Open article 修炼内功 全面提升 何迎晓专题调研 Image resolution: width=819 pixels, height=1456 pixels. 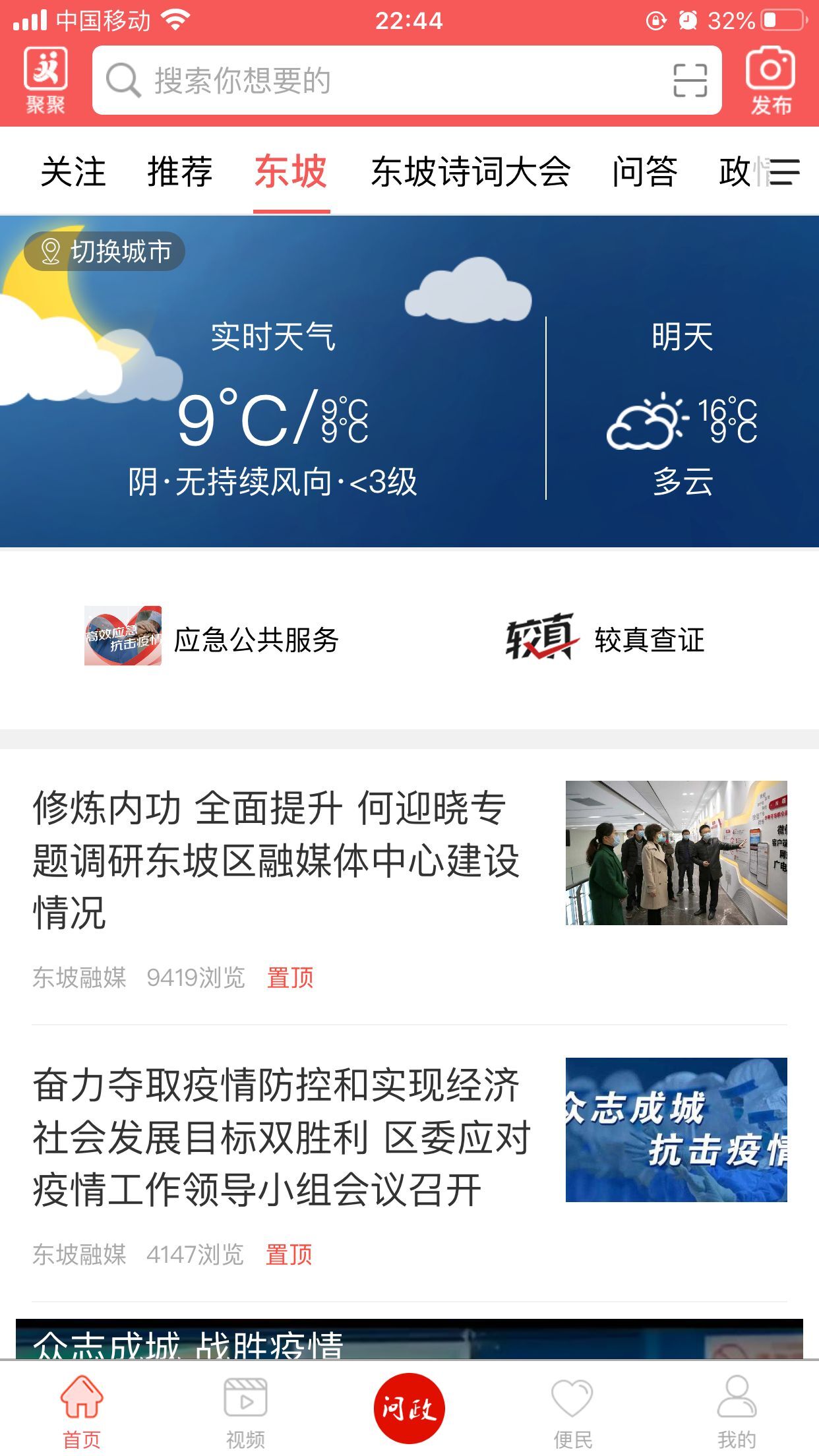(277, 860)
